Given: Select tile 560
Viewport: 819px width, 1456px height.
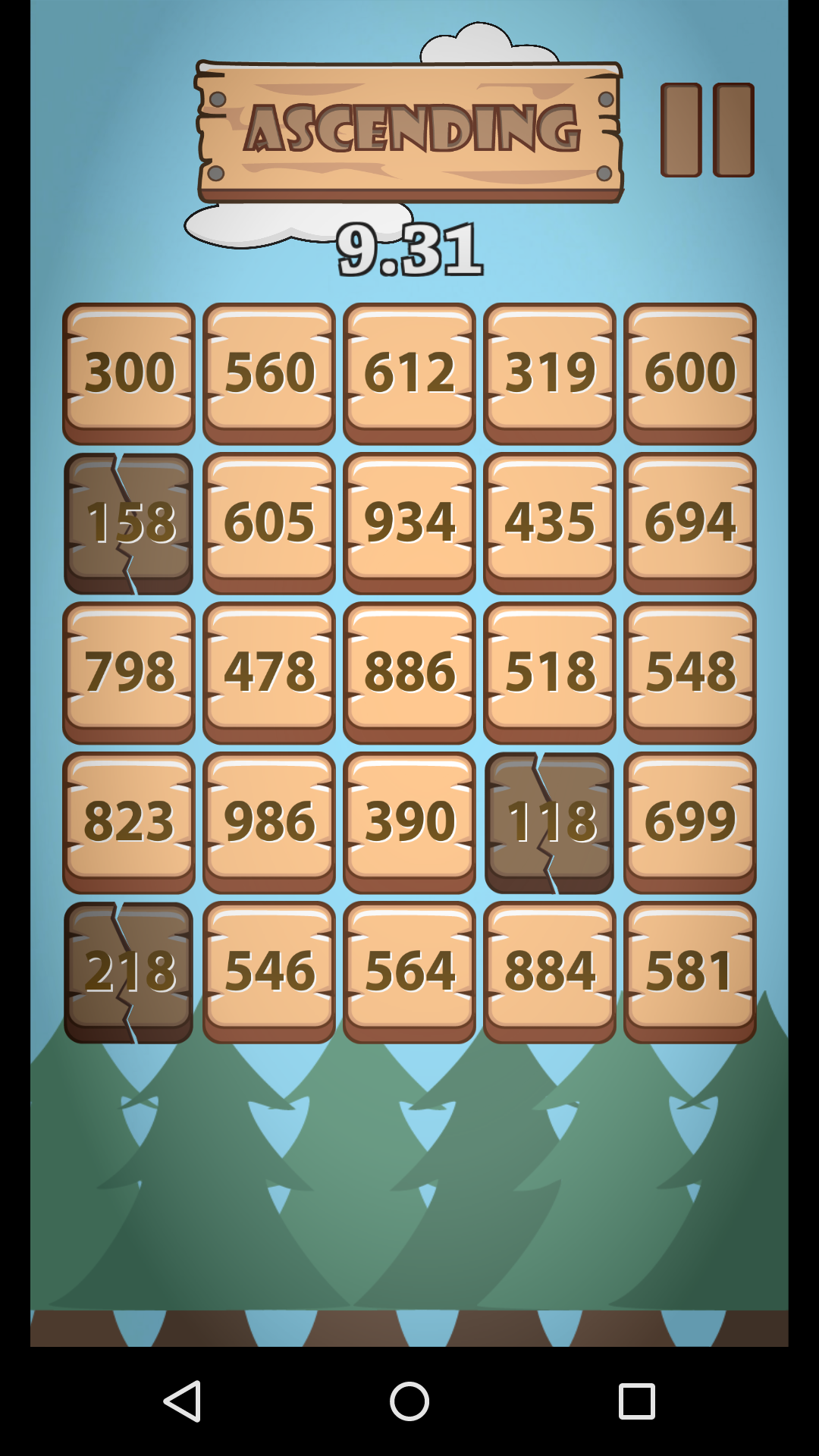Looking at the screenshot, I should (269, 373).
